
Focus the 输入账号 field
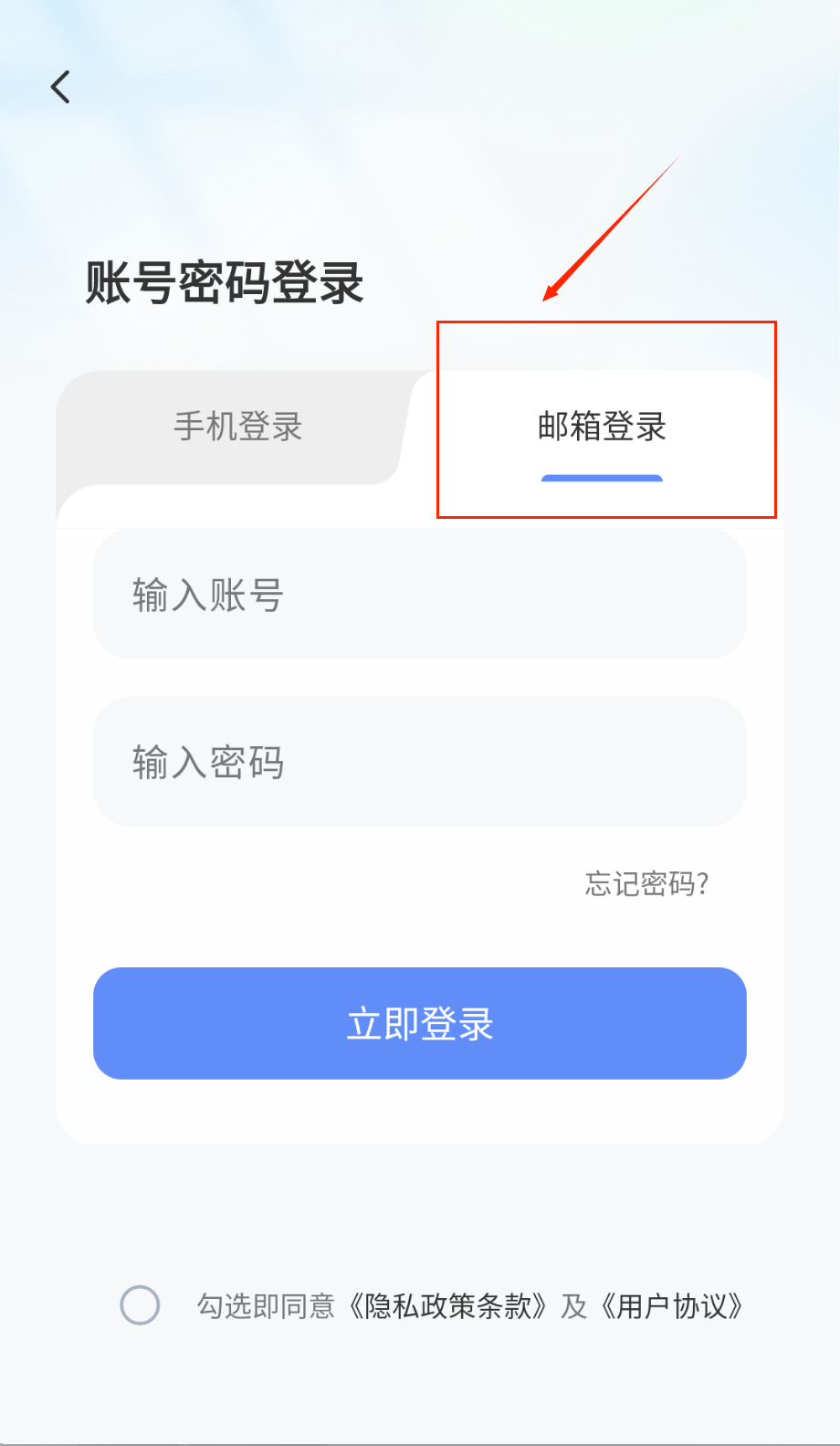pyautogui.click(x=419, y=595)
